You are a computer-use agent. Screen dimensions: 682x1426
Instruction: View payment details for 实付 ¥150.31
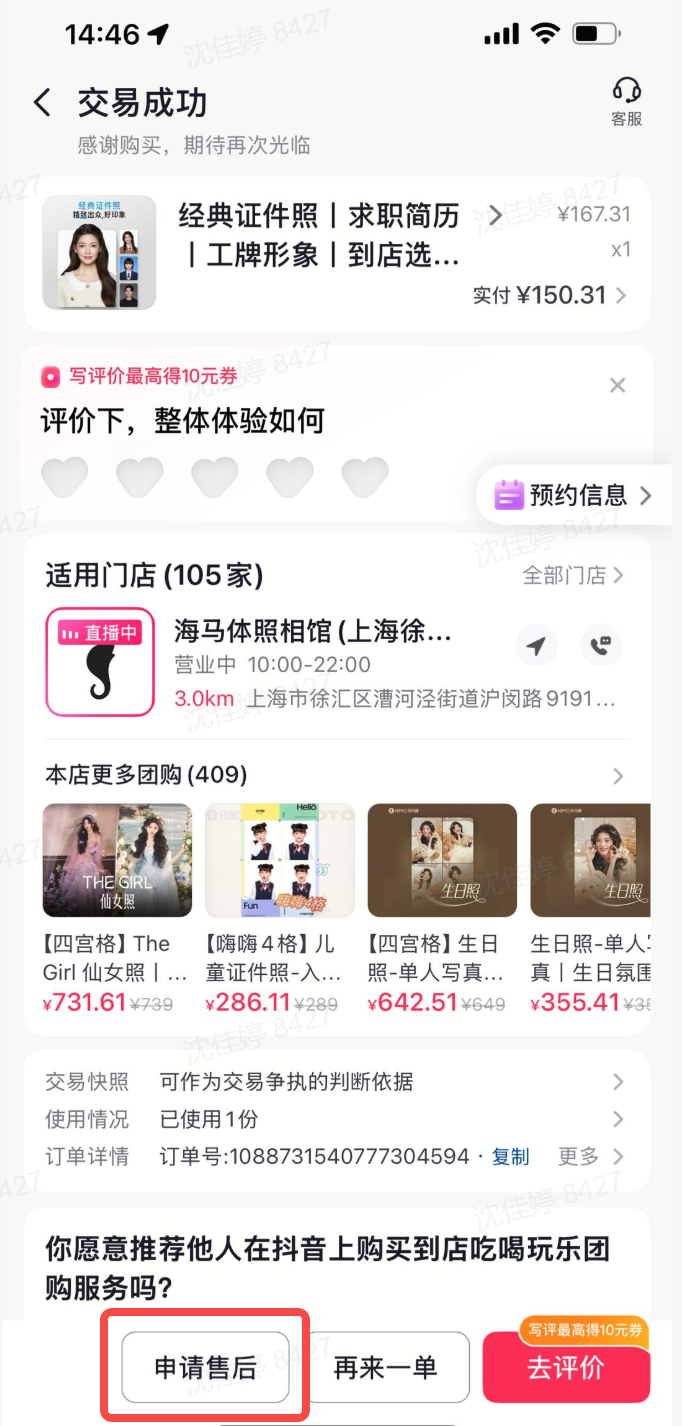pos(550,295)
